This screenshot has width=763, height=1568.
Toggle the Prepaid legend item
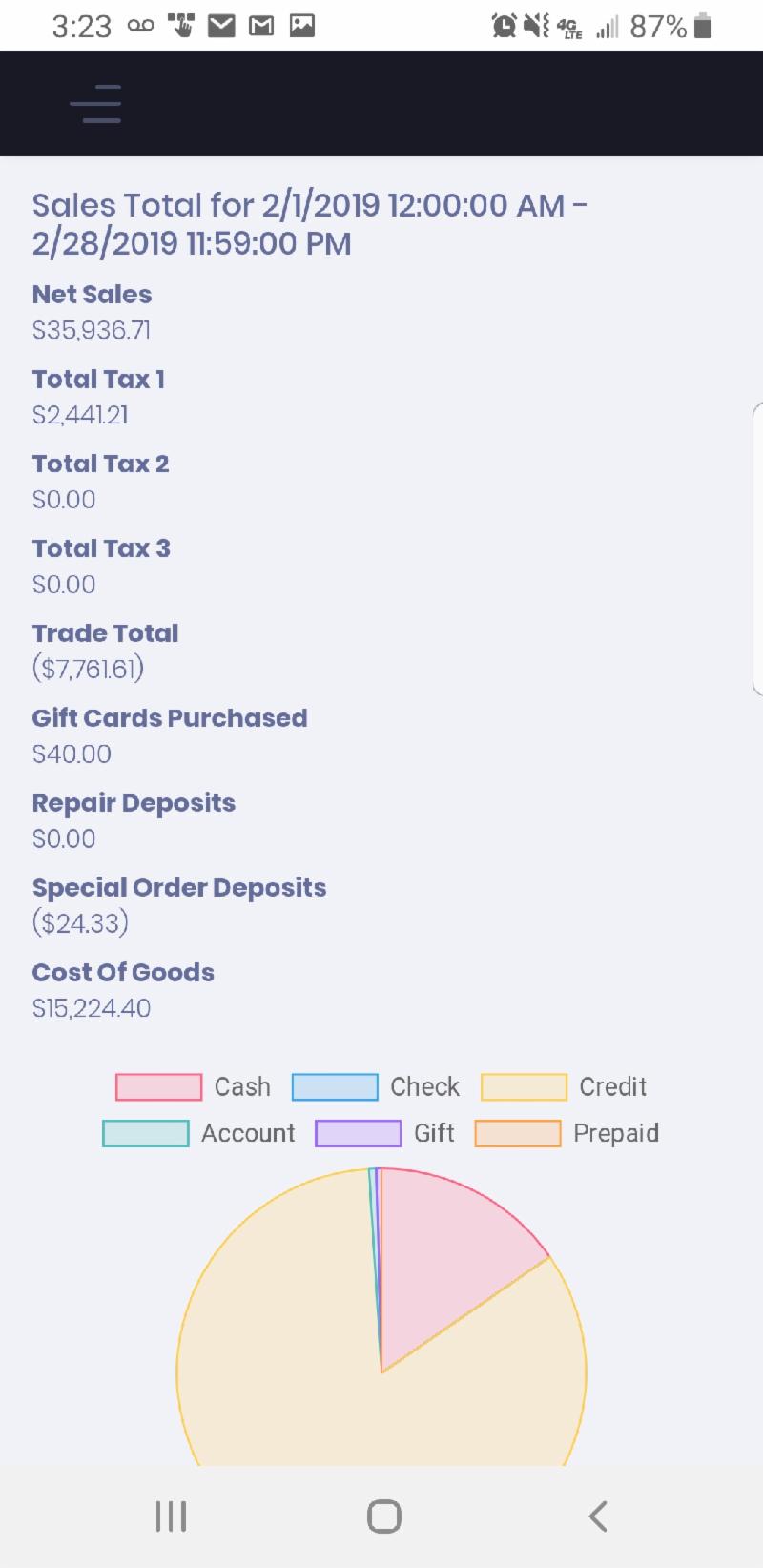click(567, 1133)
